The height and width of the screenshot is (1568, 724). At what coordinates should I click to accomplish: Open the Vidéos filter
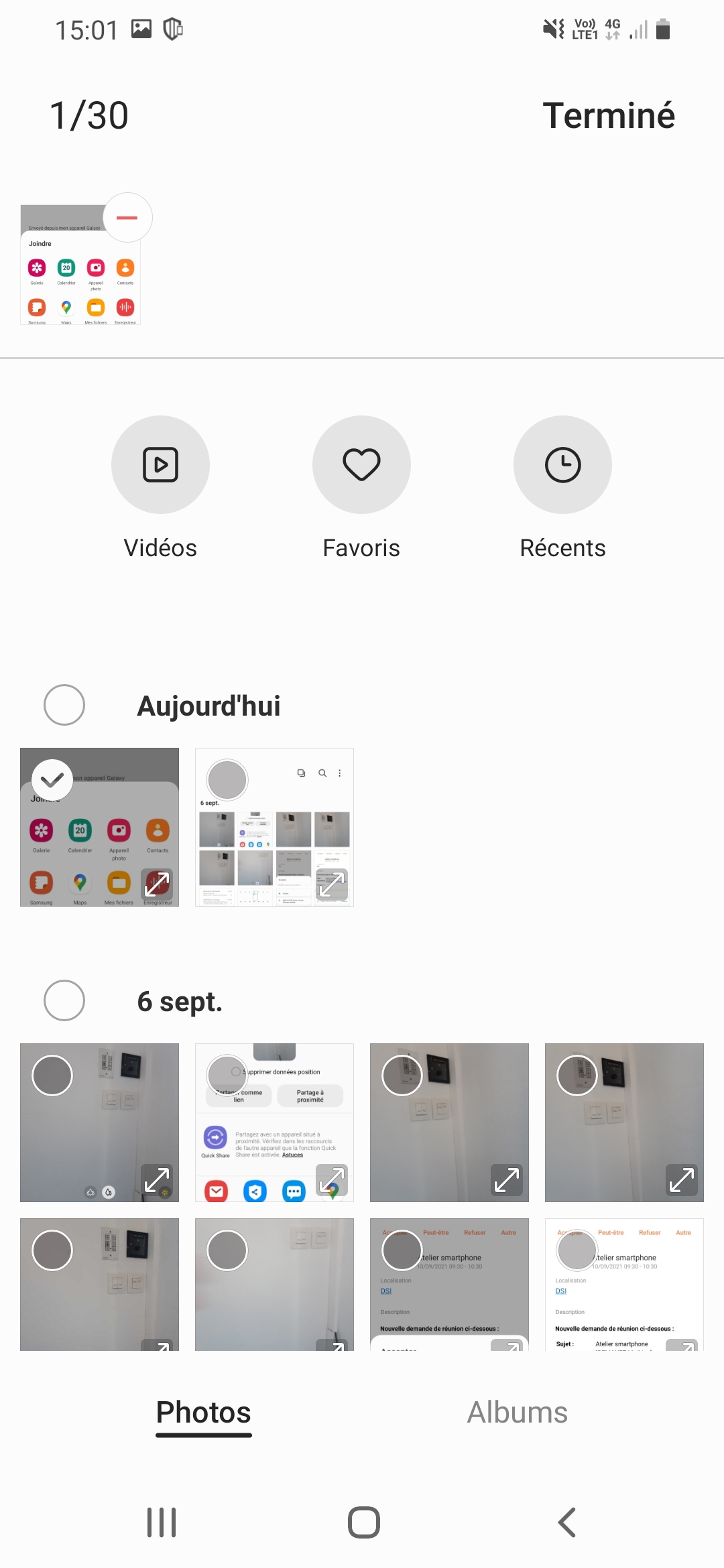160,464
